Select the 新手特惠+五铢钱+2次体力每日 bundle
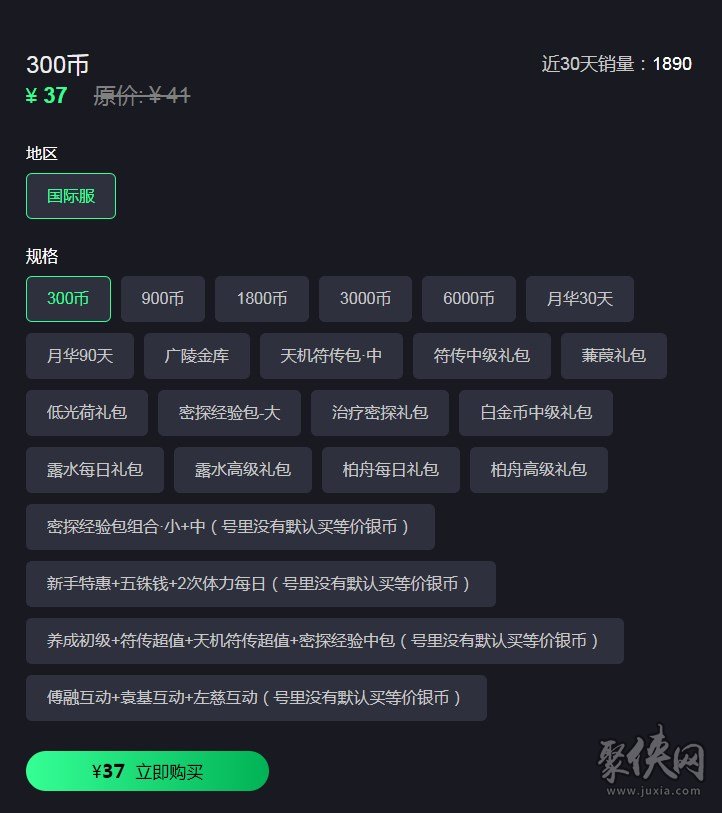The height and width of the screenshot is (813, 722). (261, 584)
